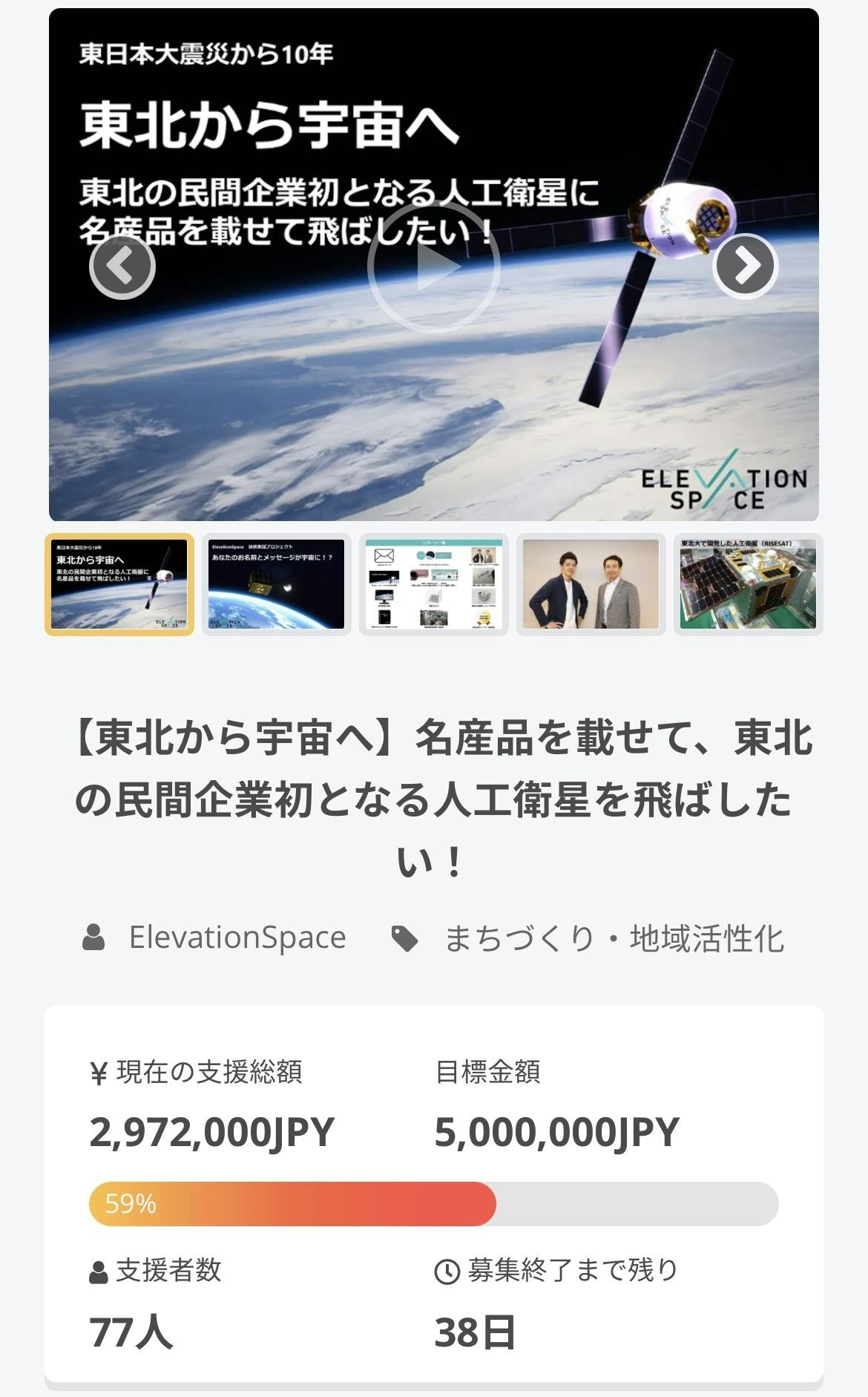Screen dimensions: 868x1397
Task: Select the thumbnail of two men standing
Action: (x=591, y=584)
